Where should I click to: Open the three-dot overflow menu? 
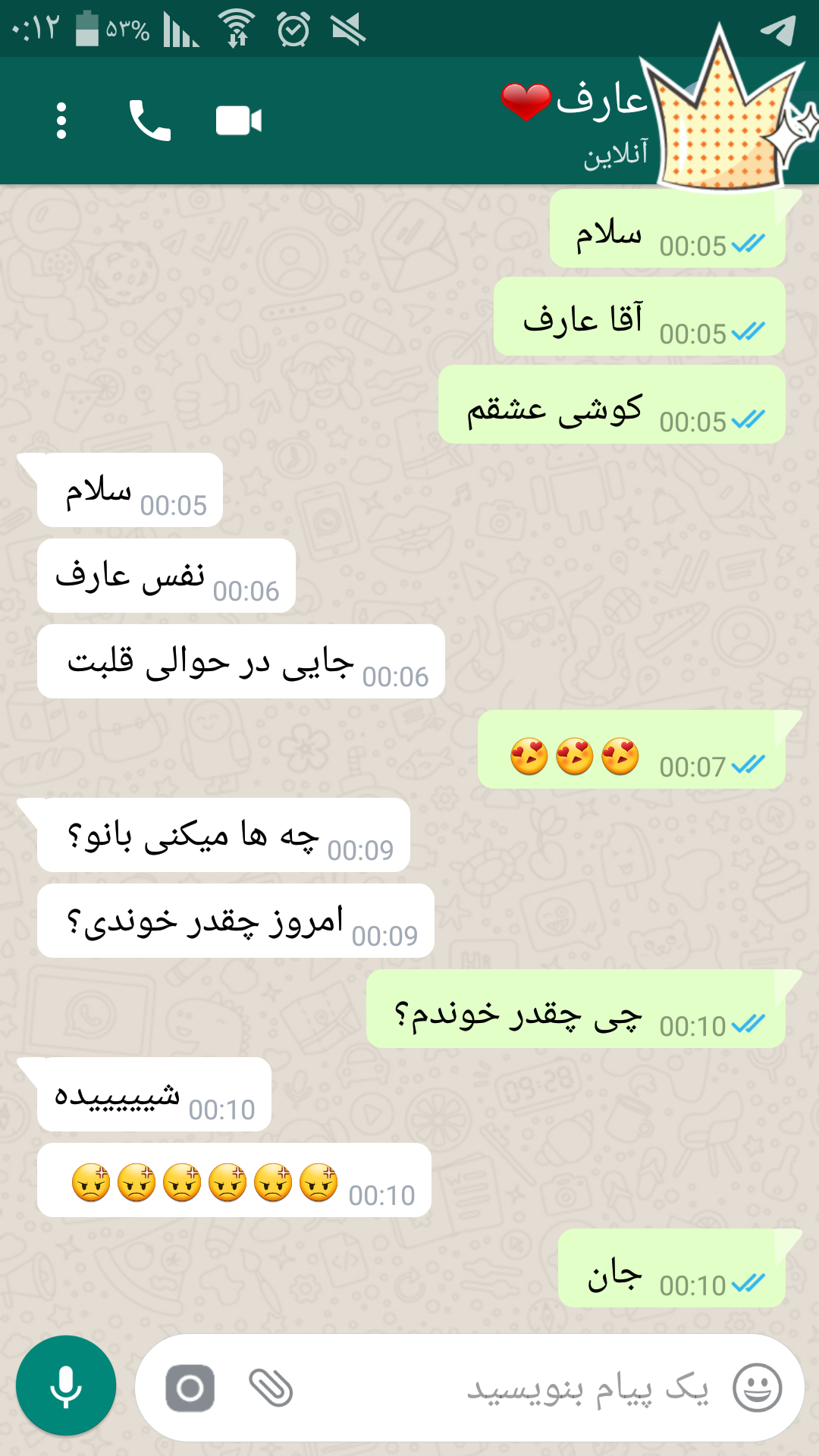pyautogui.click(x=61, y=121)
